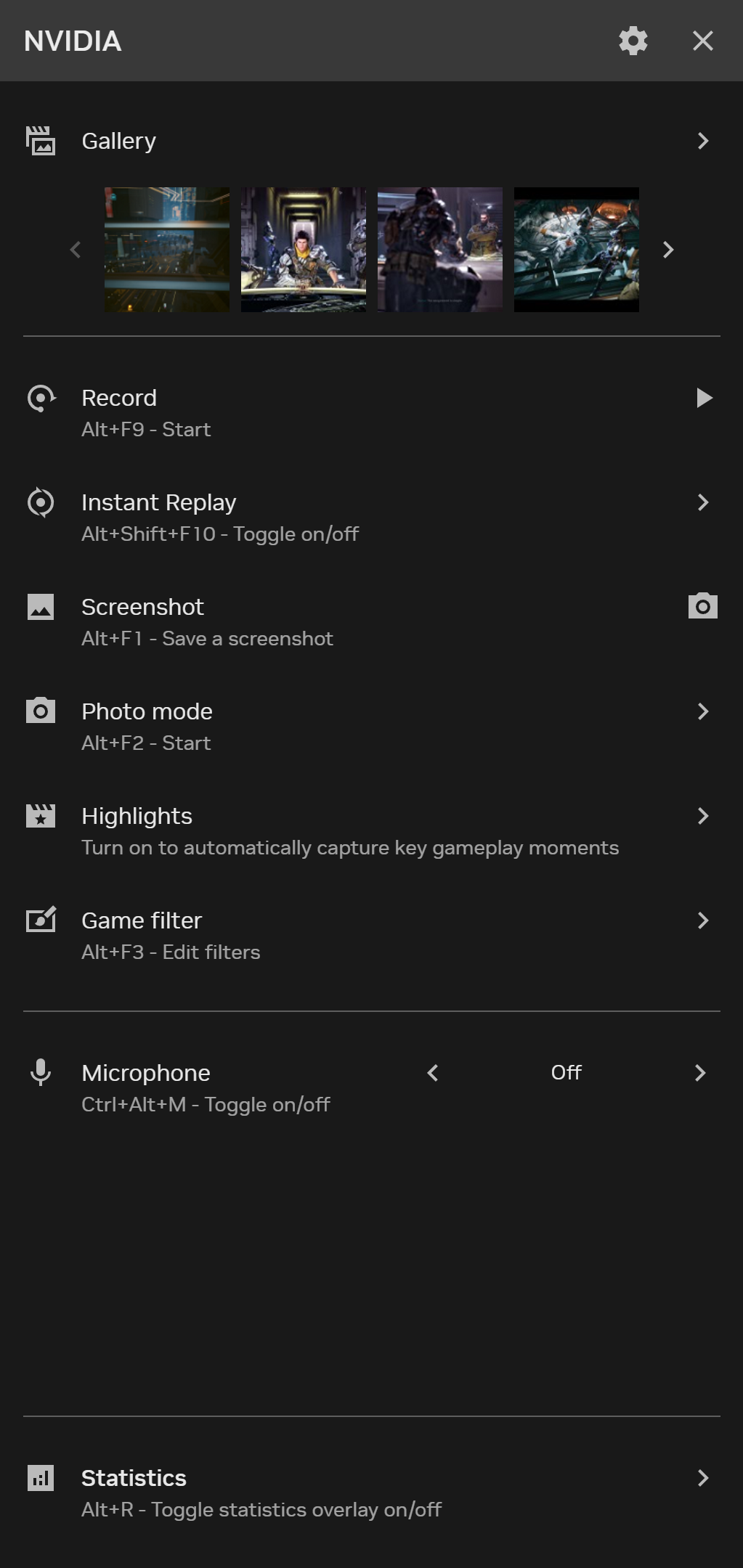Screen dimensions: 743x1568
Task: Toggle Instant Replay on
Action: click(x=702, y=502)
